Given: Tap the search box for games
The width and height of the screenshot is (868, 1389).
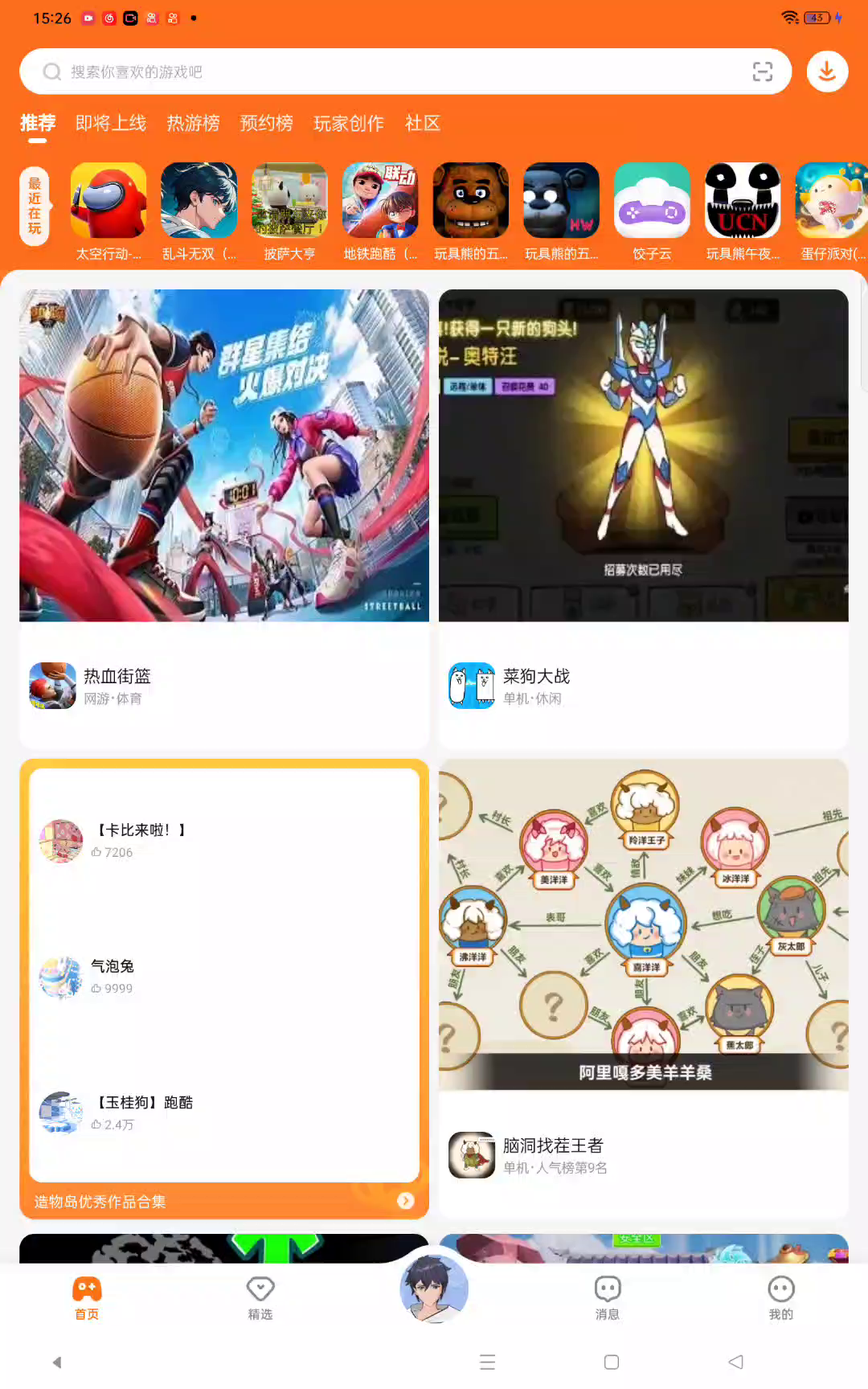Looking at the screenshot, I should tap(386, 72).
